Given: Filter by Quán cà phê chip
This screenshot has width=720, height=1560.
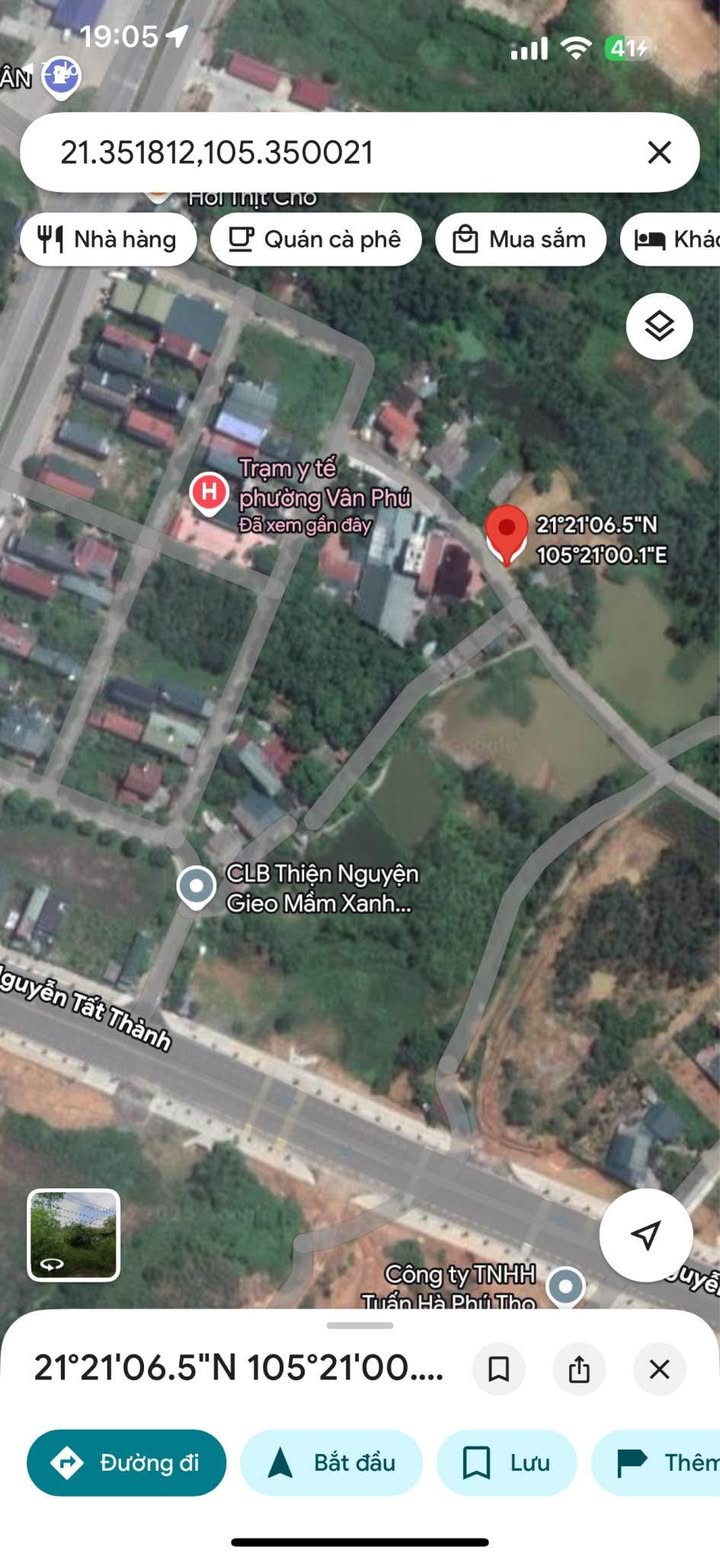Looking at the screenshot, I should click(x=316, y=239).
